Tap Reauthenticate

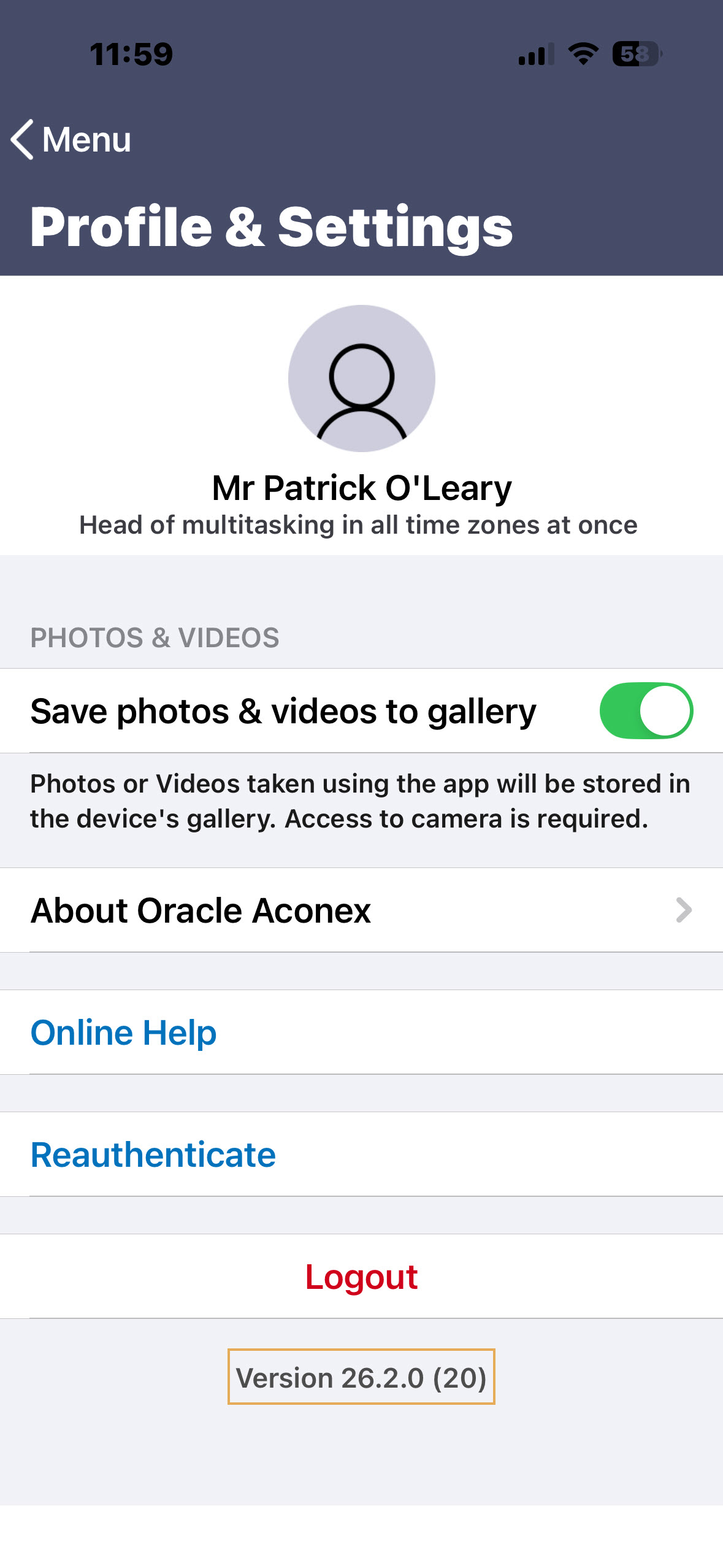[x=153, y=1155]
